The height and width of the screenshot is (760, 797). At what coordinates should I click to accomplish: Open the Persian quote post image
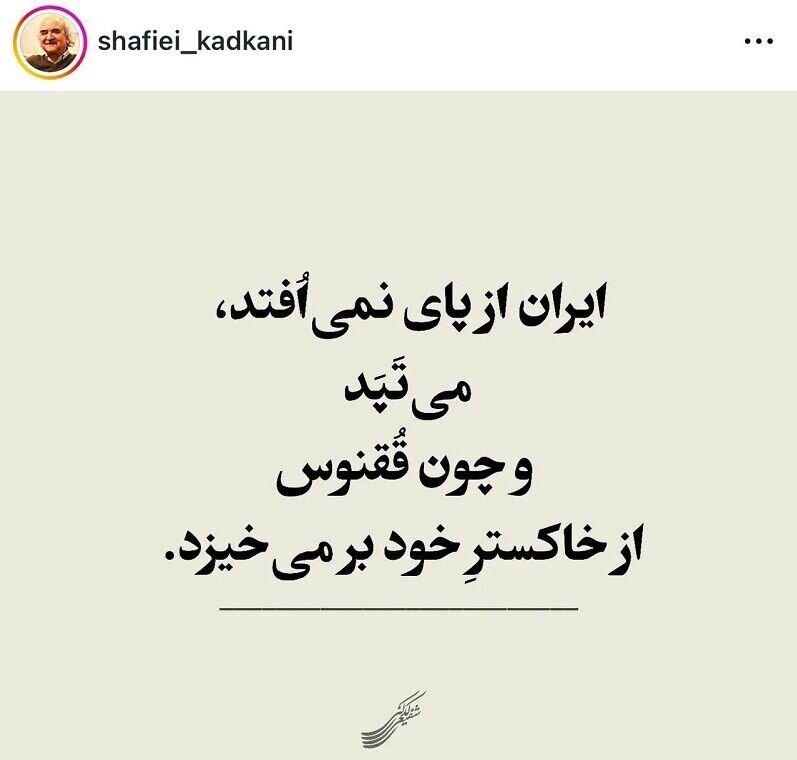pyautogui.click(x=398, y=425)
